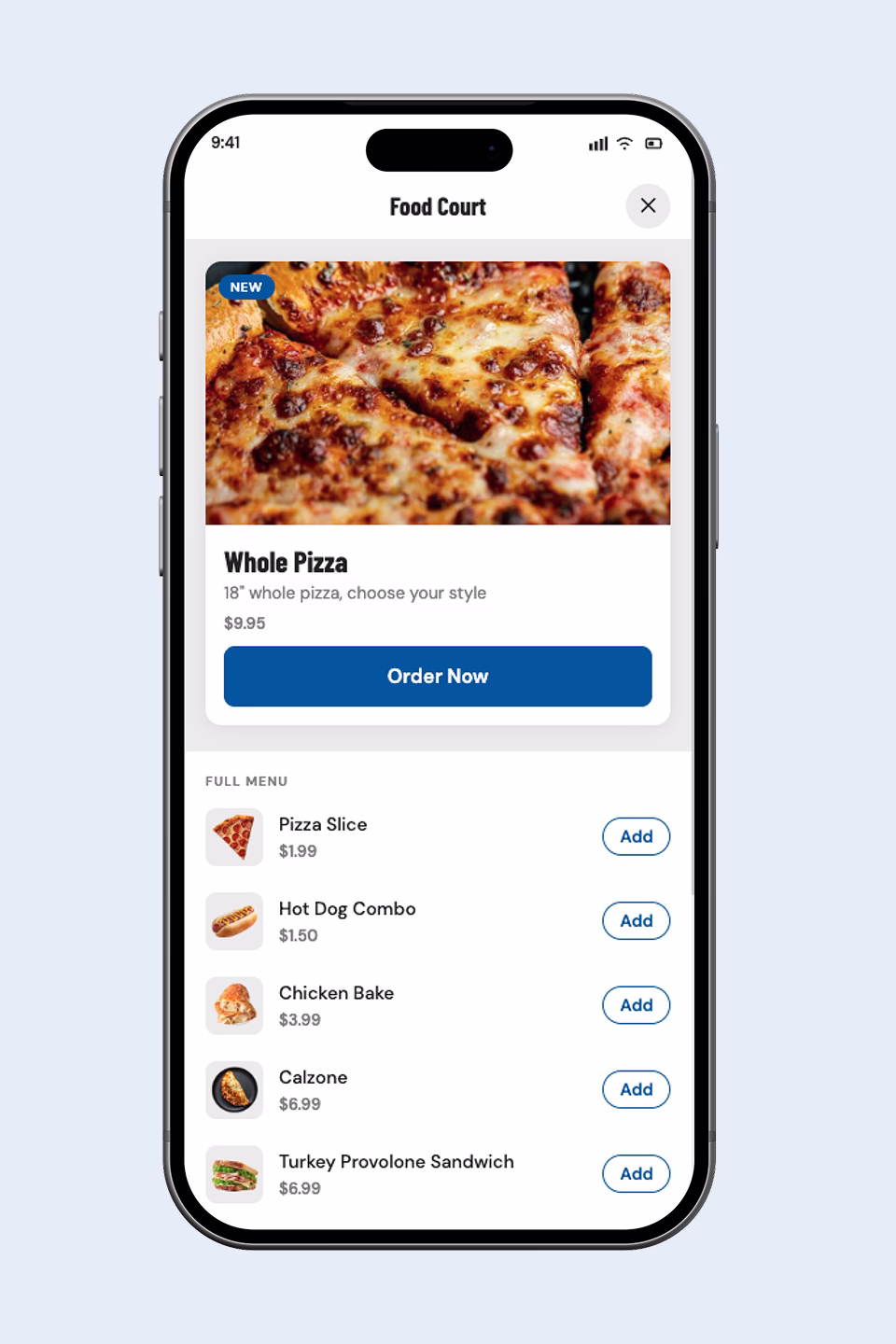Screen dimensions: 896x1344
Task: Add a Pizza Slice to the order
Action: tap(636, 836)
